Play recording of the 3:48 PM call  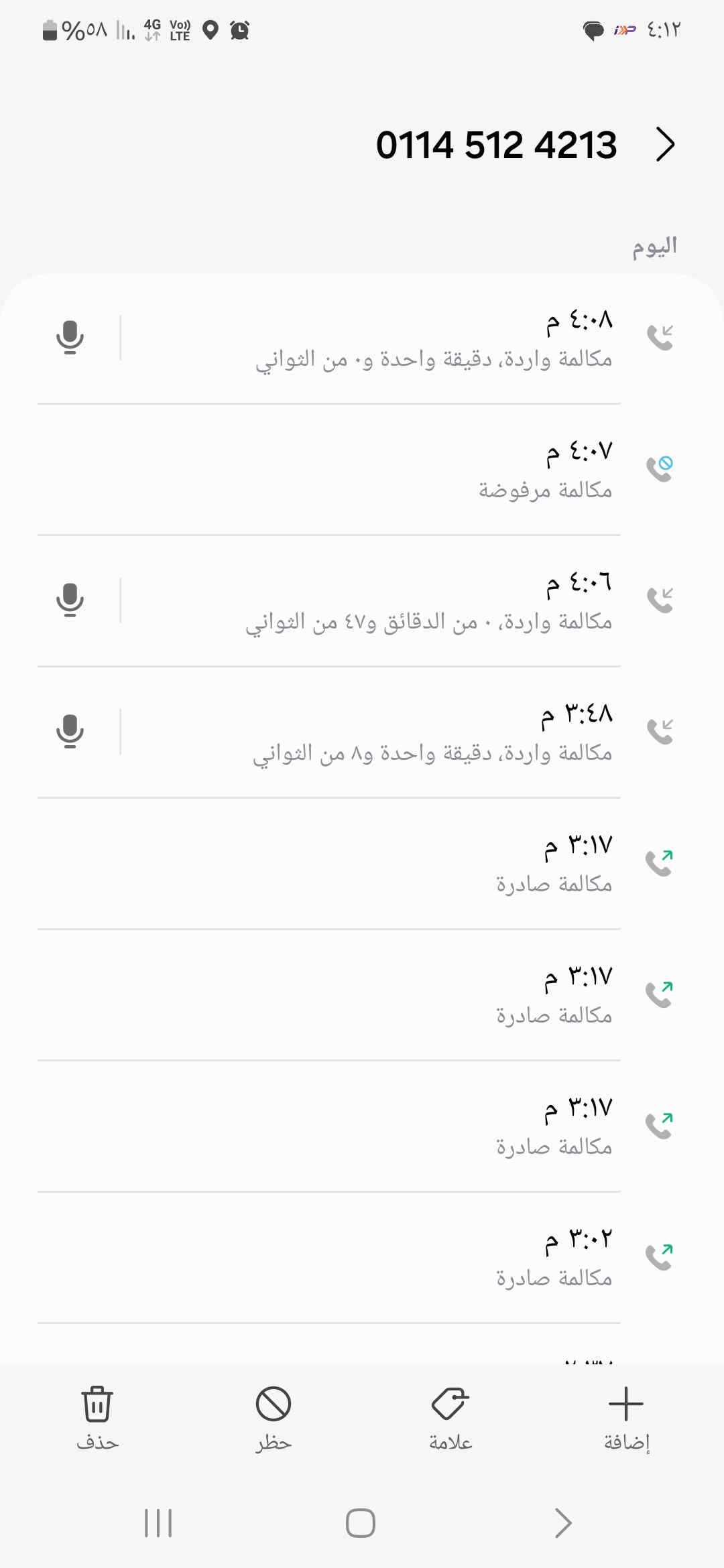70,731
